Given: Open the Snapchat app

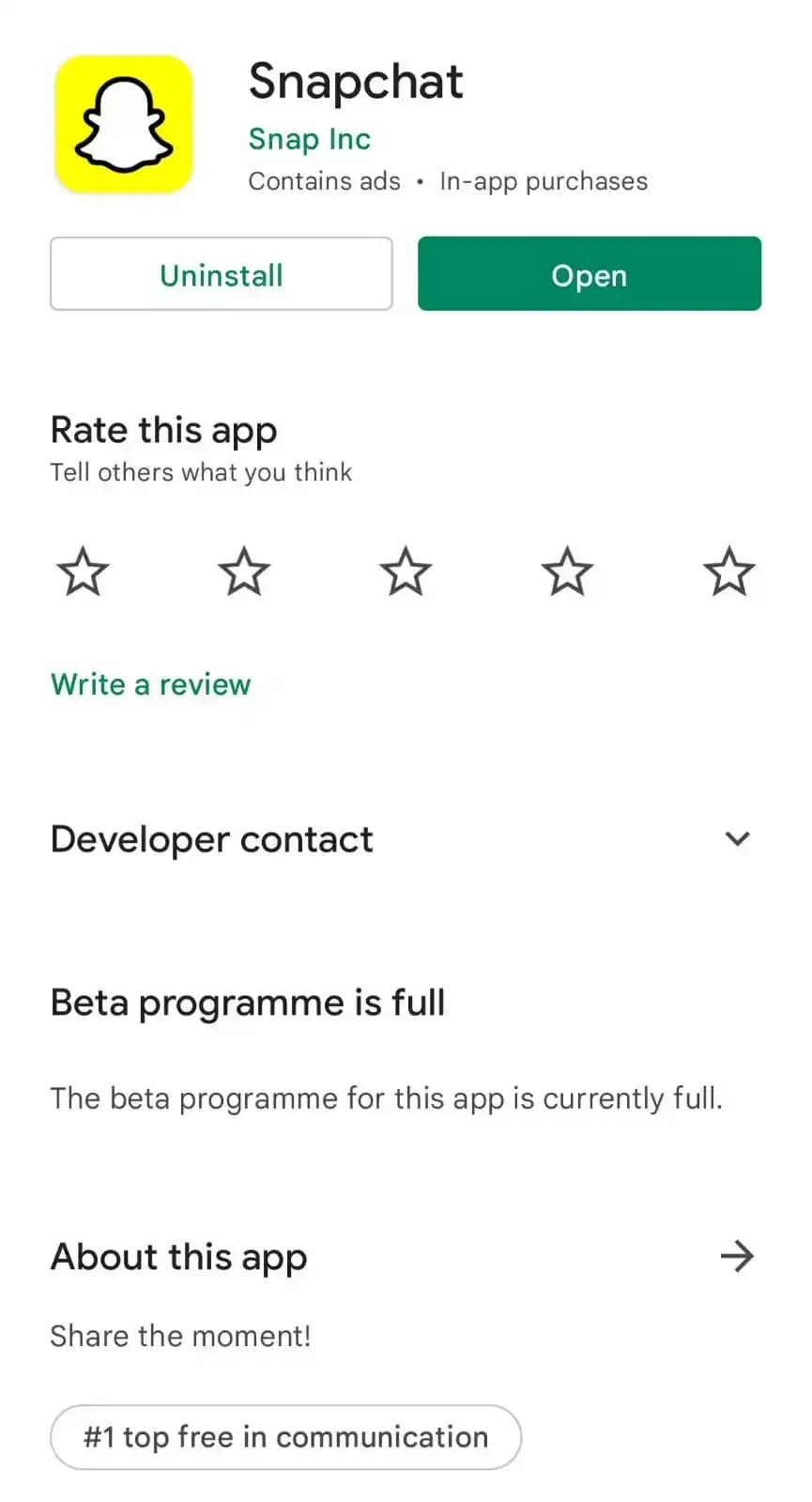Looking at the screenshot, I should [590, 274].
